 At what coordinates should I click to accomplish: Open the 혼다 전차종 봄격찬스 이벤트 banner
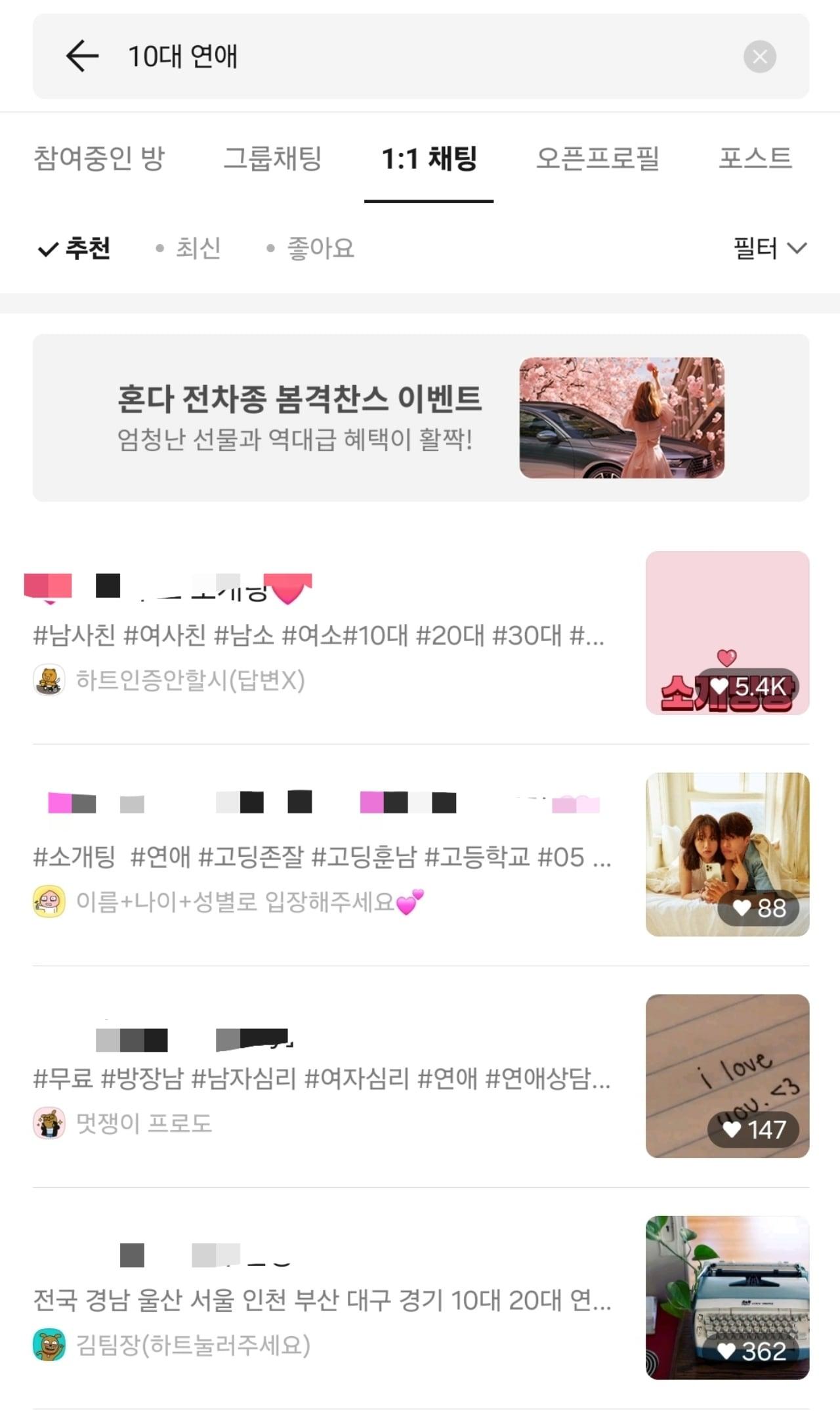click(x=420, y=418)
